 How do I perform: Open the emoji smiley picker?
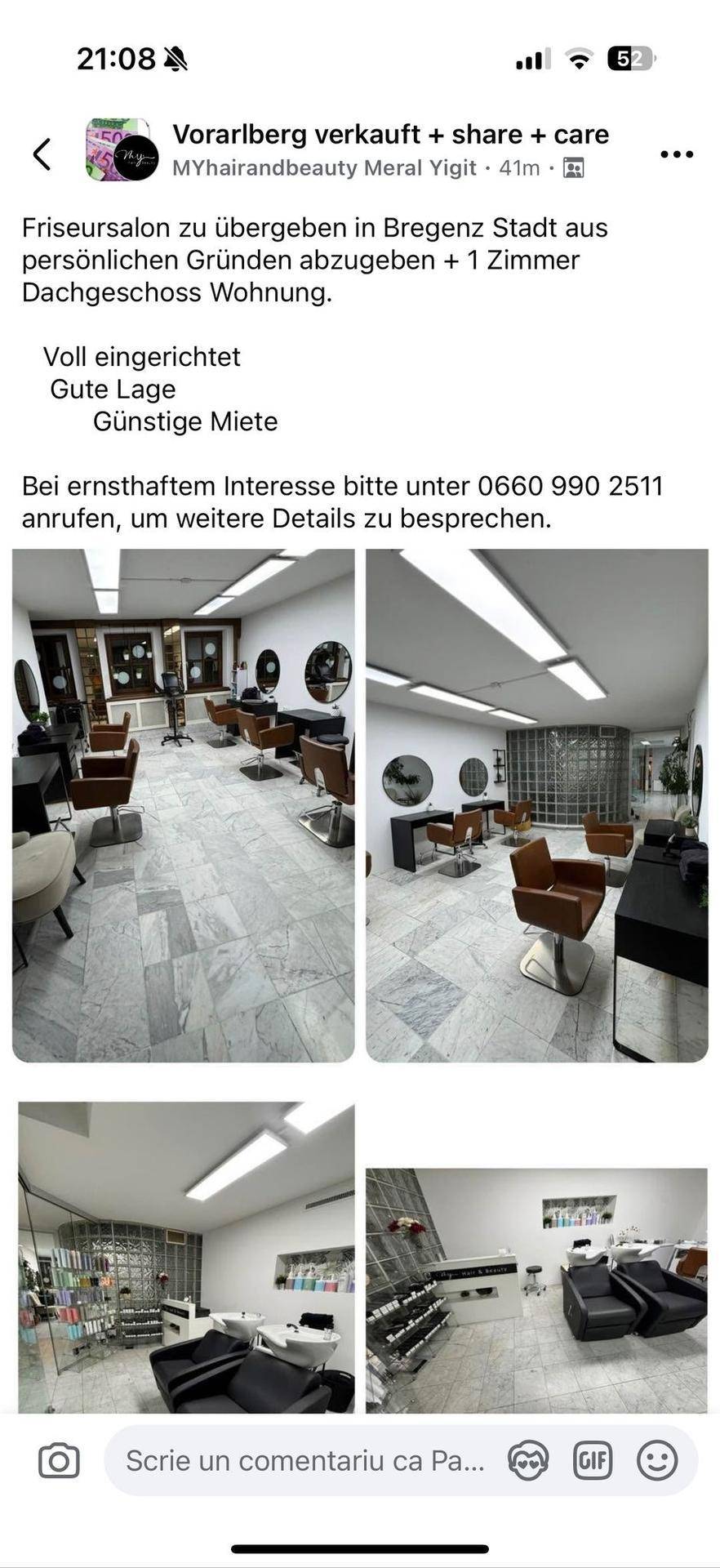[657, 1461]
